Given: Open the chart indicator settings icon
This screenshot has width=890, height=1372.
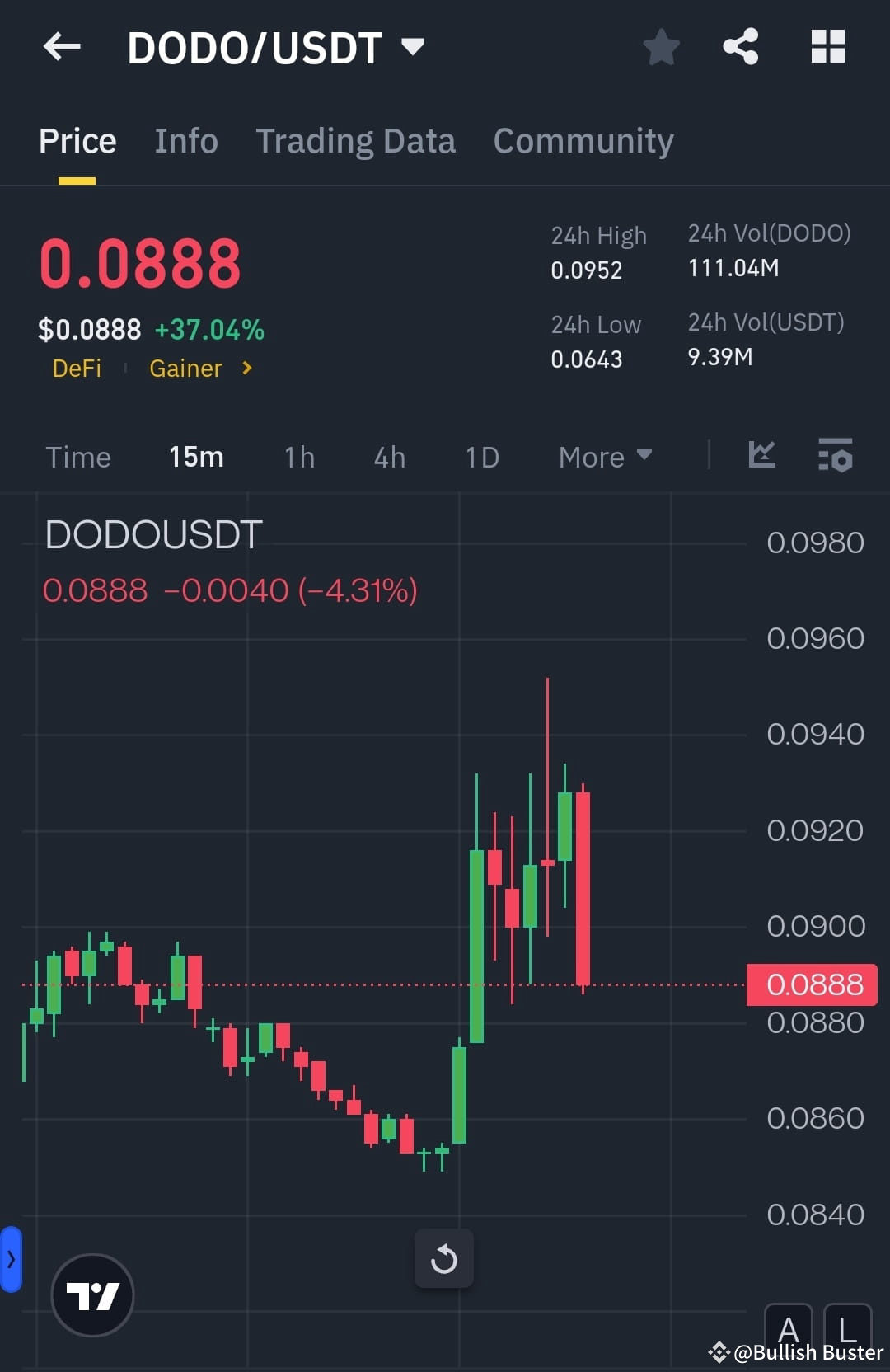Looking at the screenshot, I should [836, 457].
